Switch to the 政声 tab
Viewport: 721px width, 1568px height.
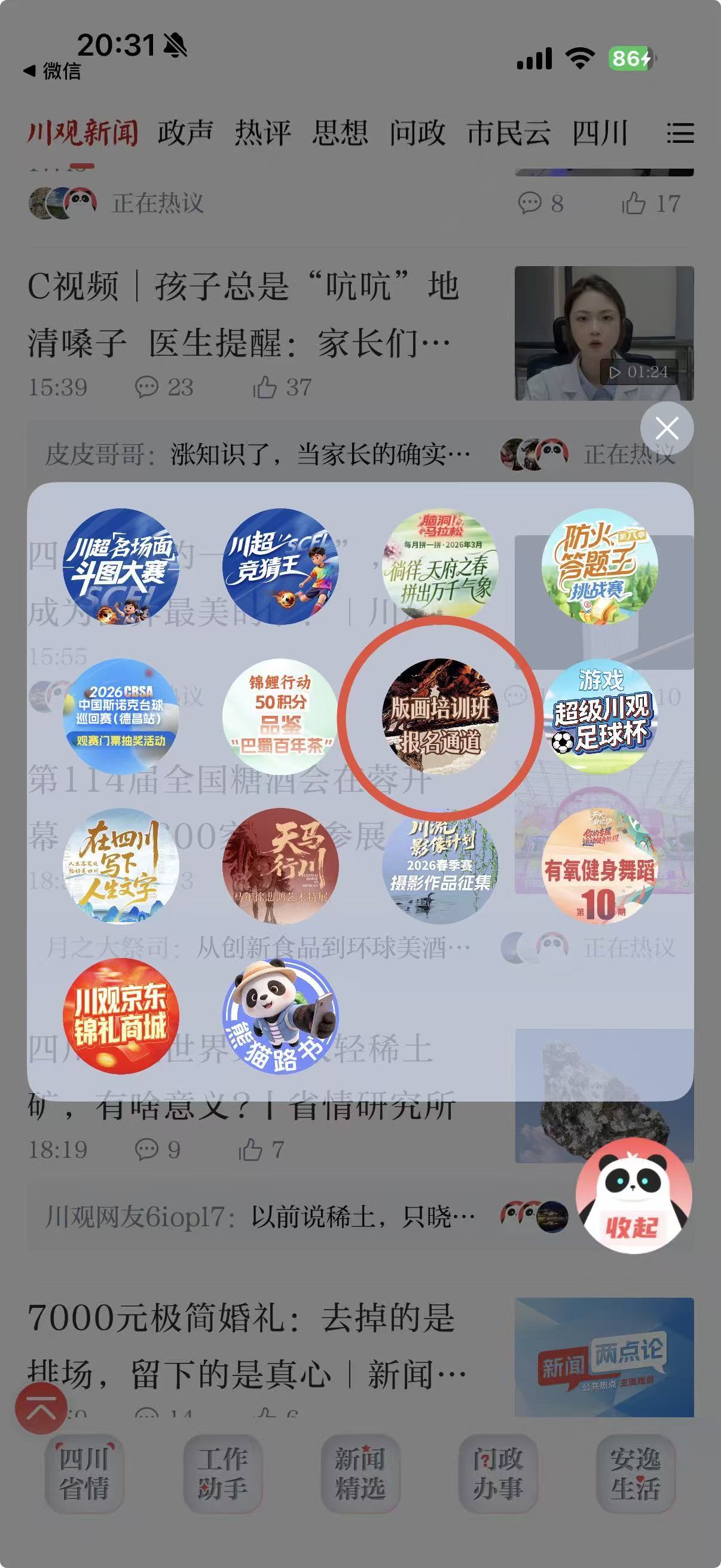coord(185,133)
